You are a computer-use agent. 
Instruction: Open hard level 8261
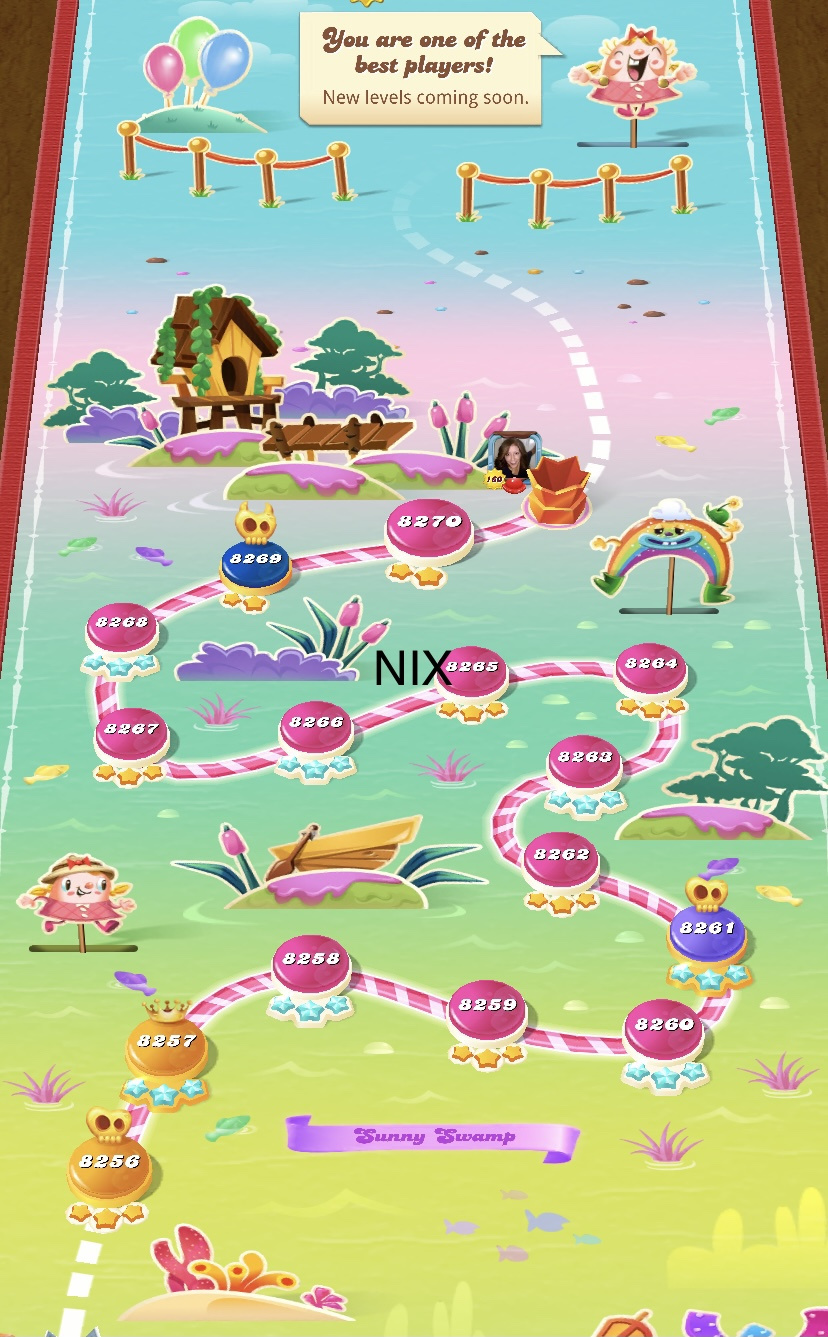[x=707, y=933]
